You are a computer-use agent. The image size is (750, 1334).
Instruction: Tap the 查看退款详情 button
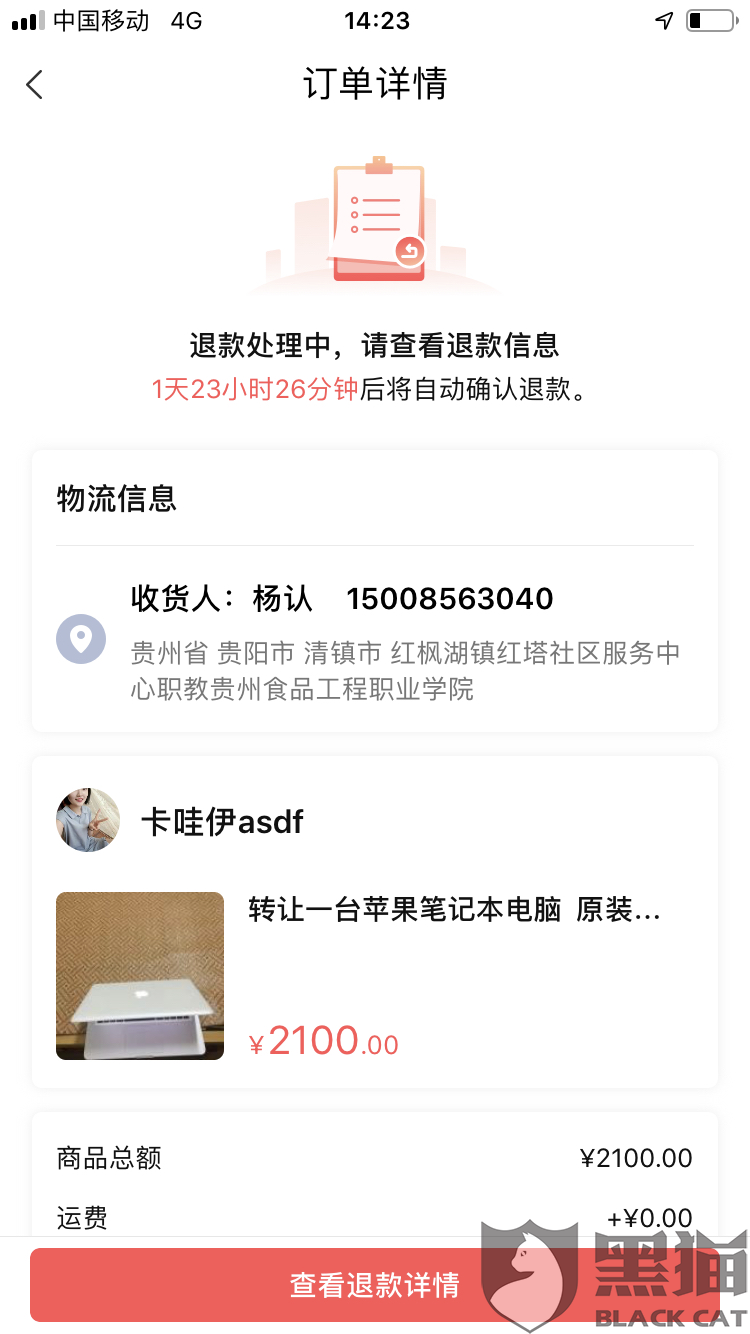coord(374,1285)
